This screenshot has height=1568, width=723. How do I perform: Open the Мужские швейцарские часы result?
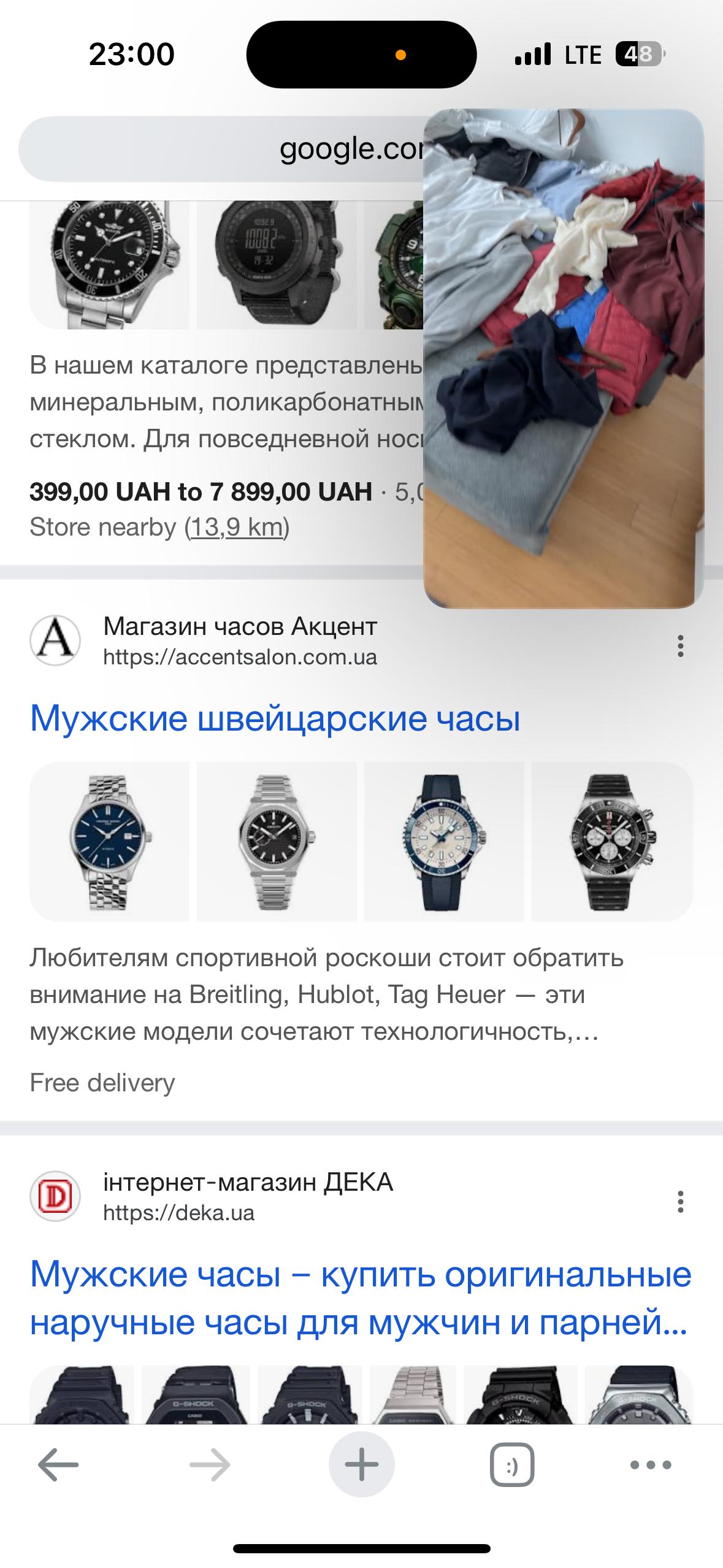[275, 718]
